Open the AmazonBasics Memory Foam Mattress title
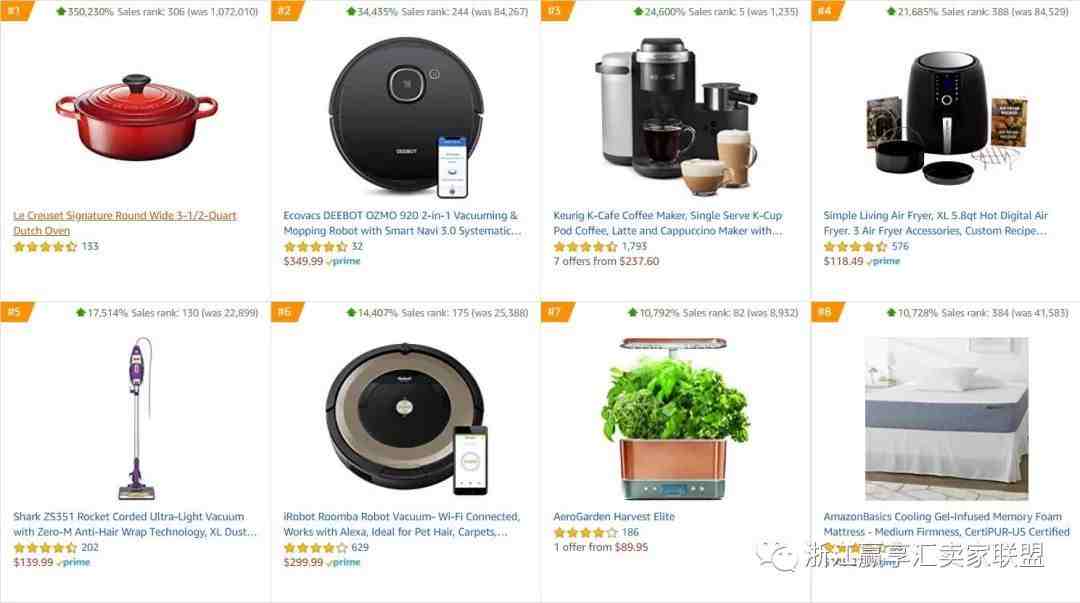 (x=942, y=517)
